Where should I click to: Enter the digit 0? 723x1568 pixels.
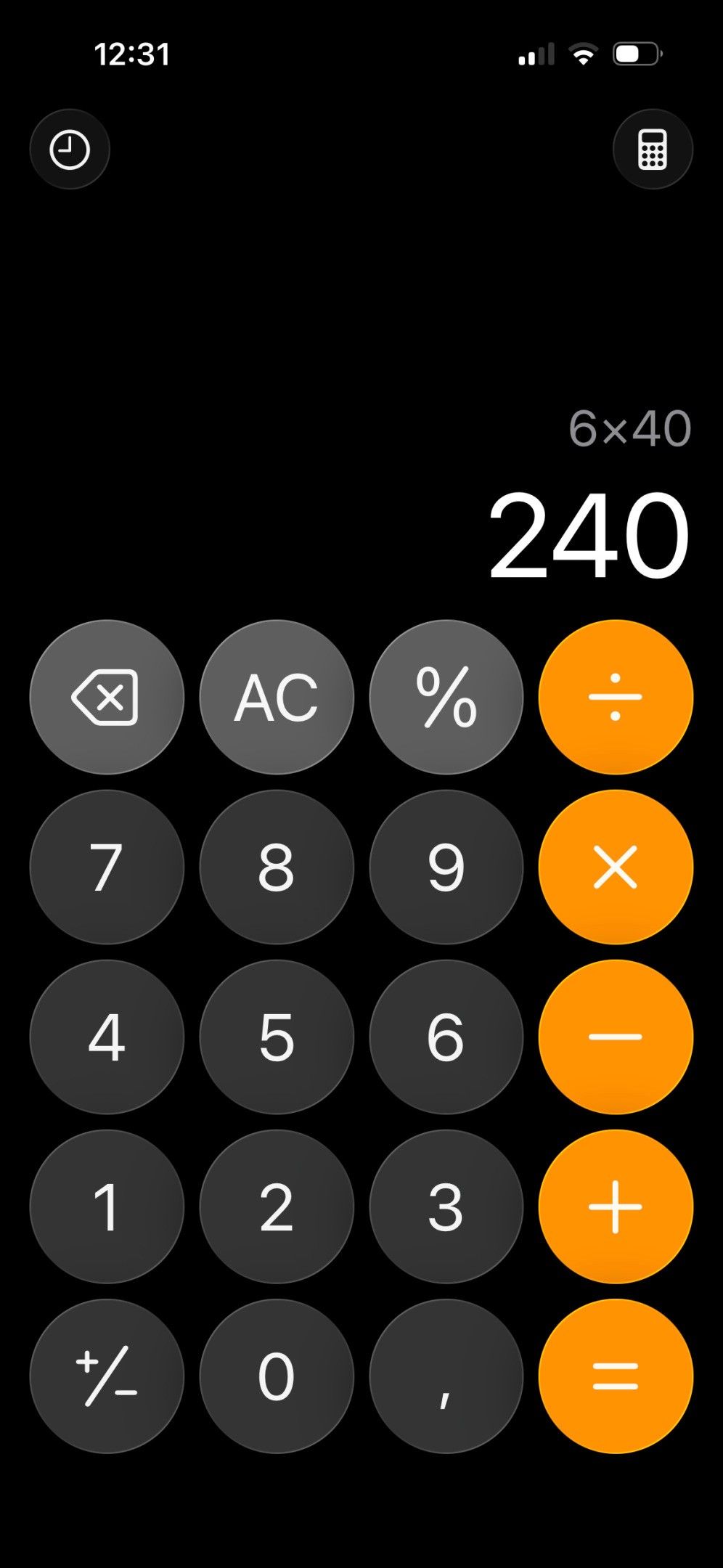(277, 1376)
